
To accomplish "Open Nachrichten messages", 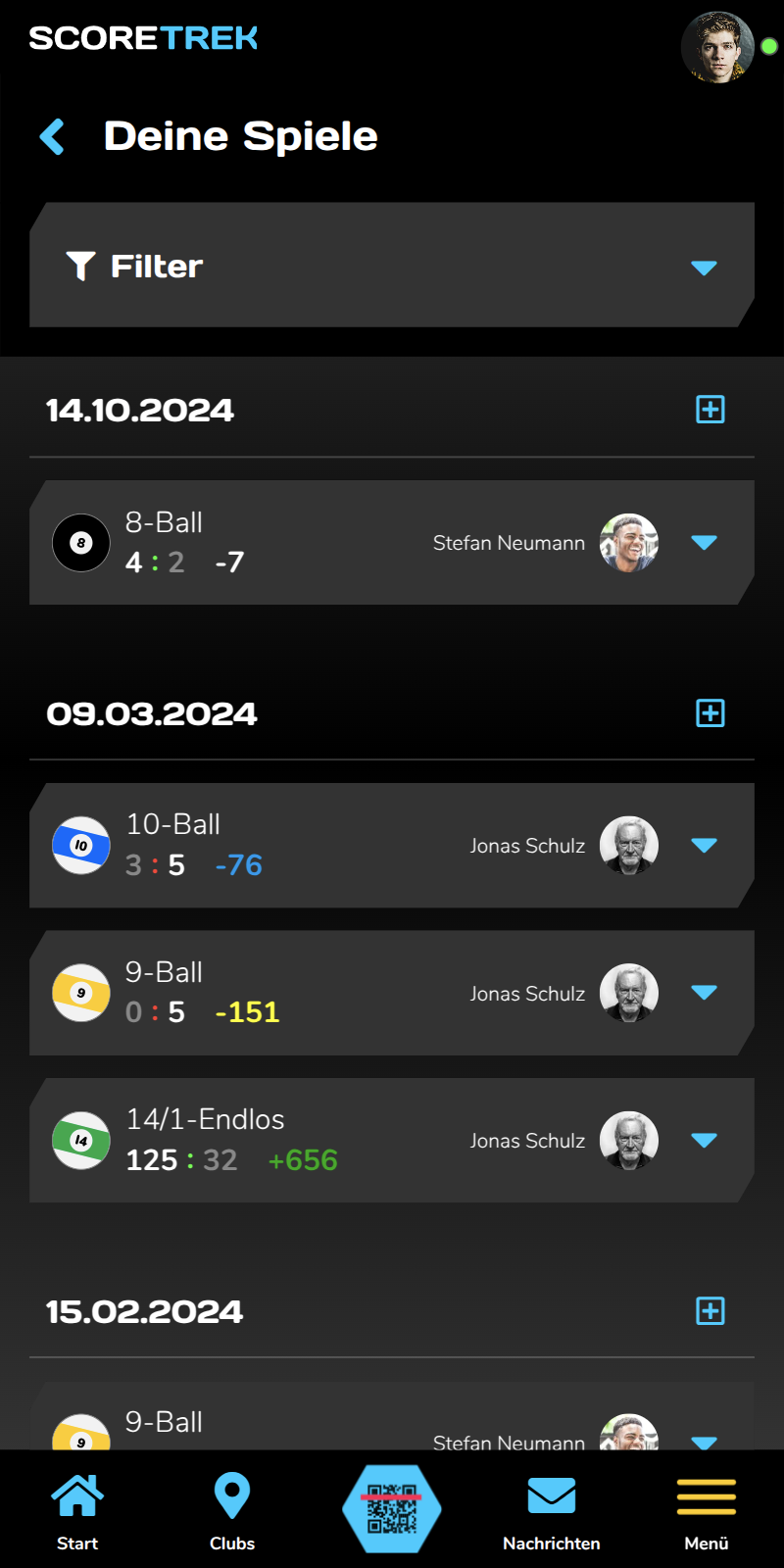I will pyautogui.click(x=552, y=1511).
